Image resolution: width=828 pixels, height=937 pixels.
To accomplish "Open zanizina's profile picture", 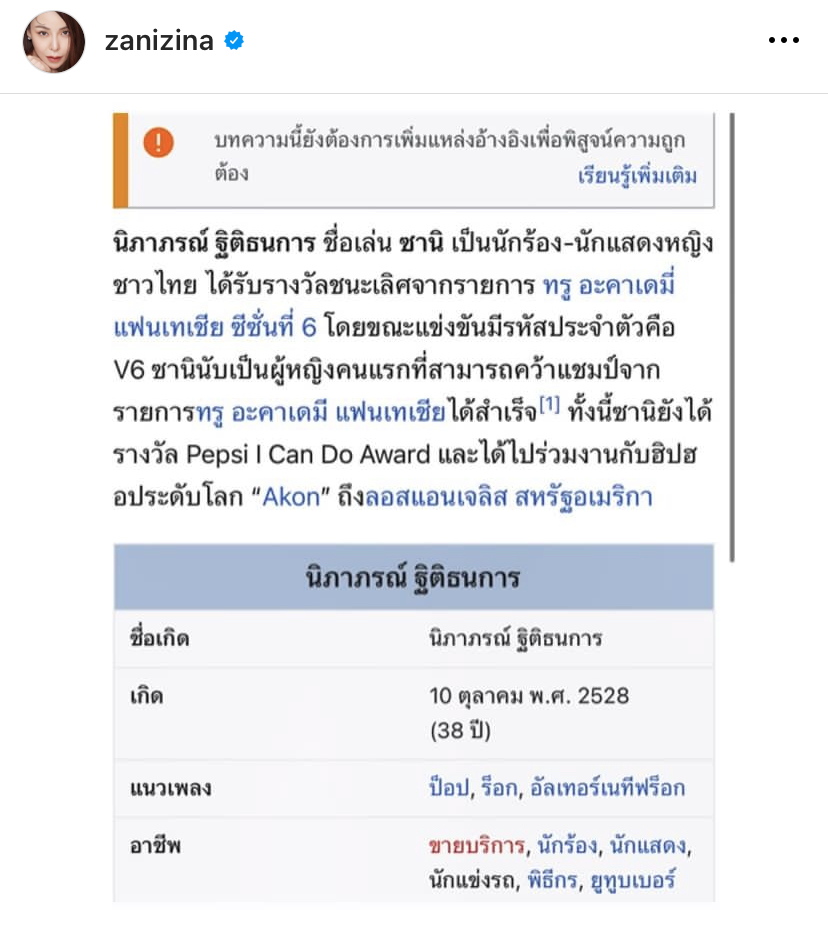I will coord(54,41).
